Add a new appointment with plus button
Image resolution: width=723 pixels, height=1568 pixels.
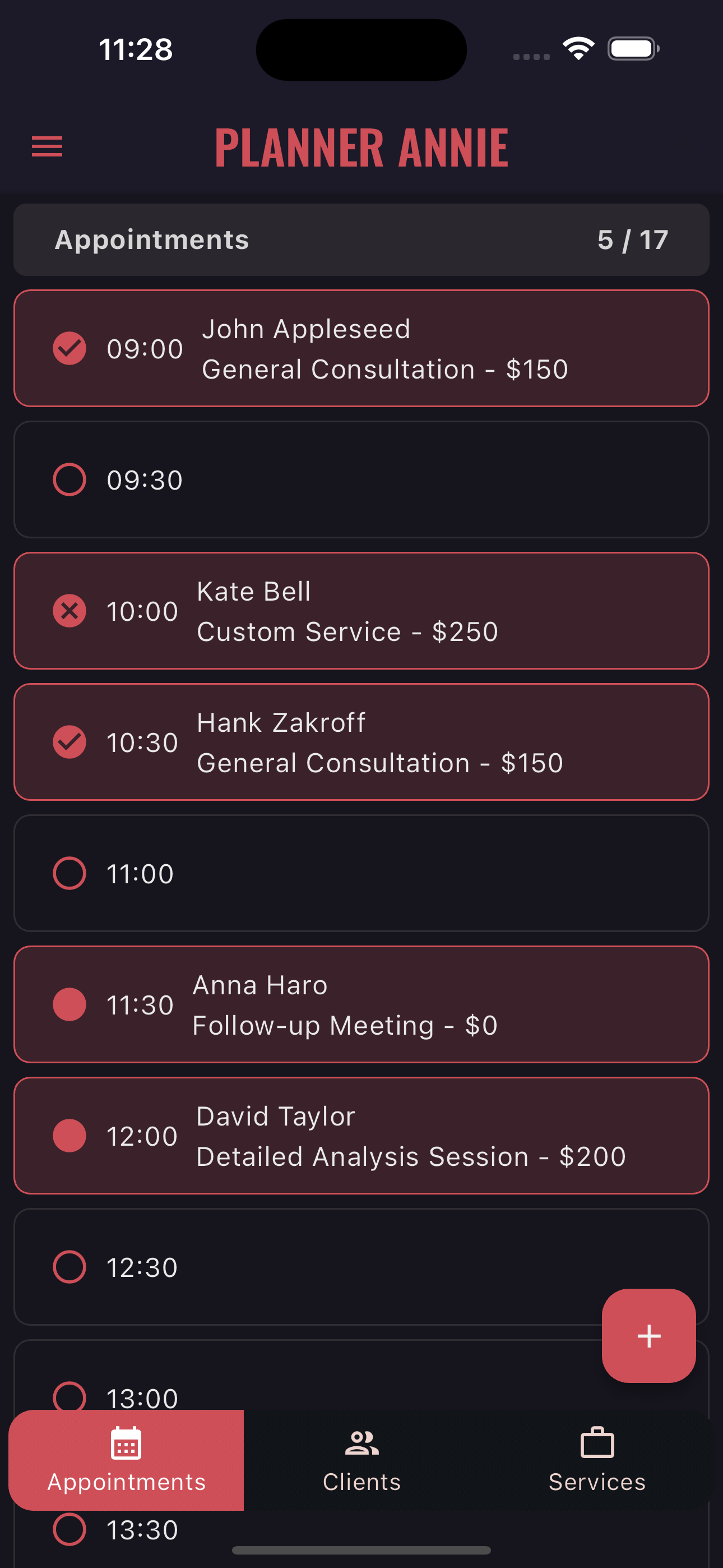coord(648,1336)
